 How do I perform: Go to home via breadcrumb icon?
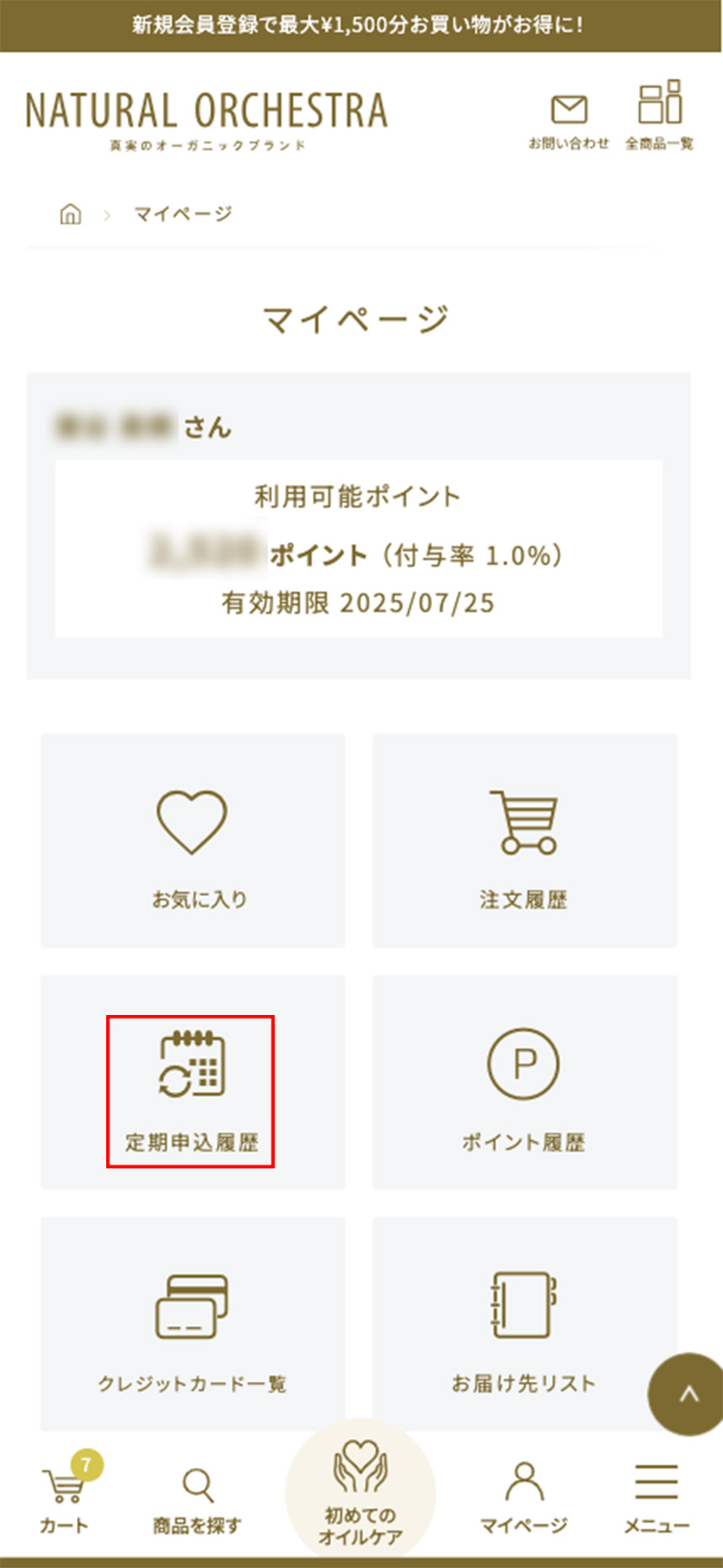point(71,214)
